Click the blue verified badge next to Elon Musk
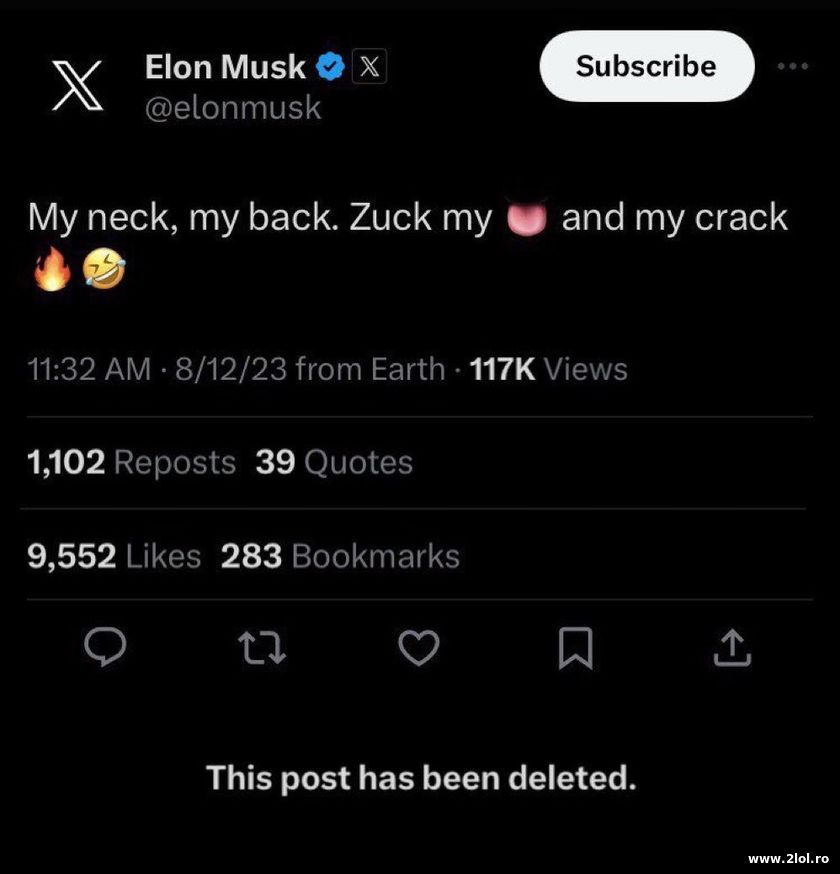The height and width of the screenshot is (874, 840). click(329, 65)
